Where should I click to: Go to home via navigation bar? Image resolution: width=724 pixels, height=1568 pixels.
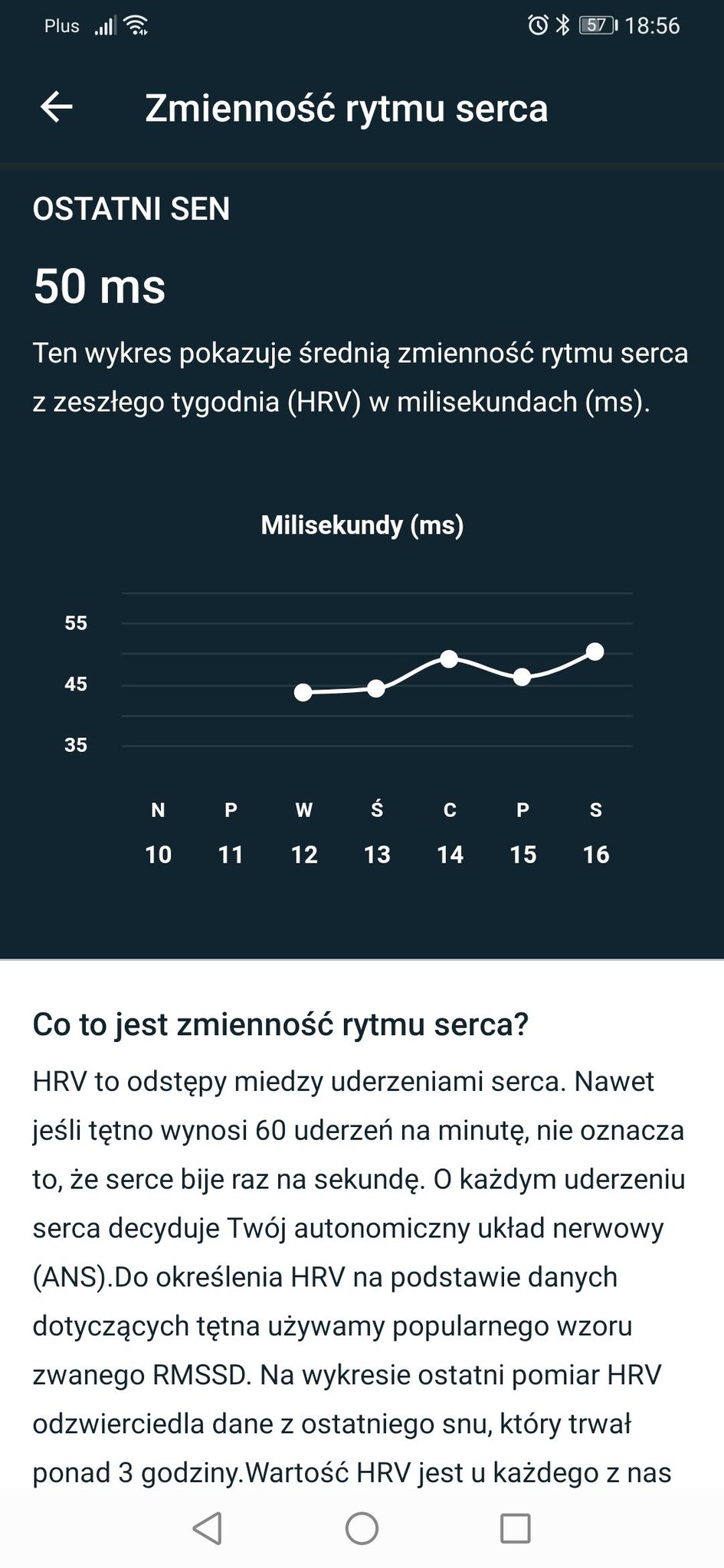[x=362, y=1528]
